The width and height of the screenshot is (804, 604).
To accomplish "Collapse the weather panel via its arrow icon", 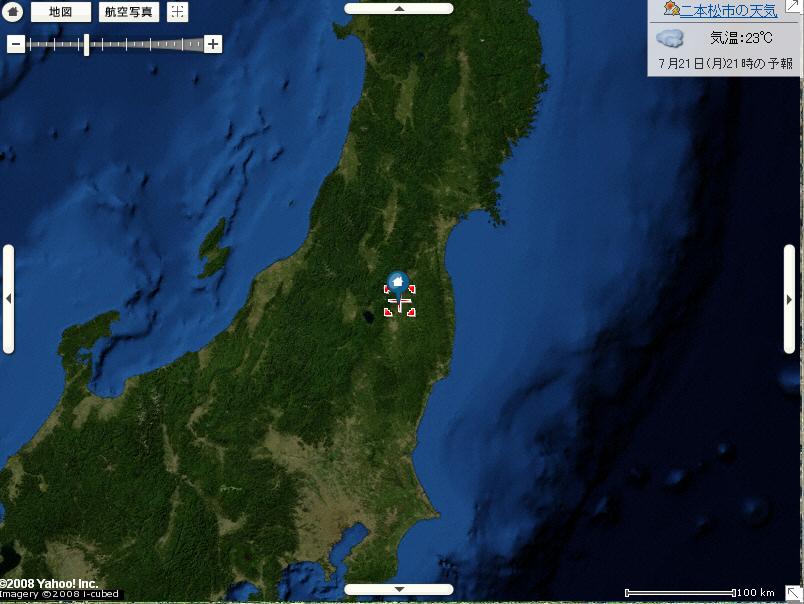I will coord(795,7).
